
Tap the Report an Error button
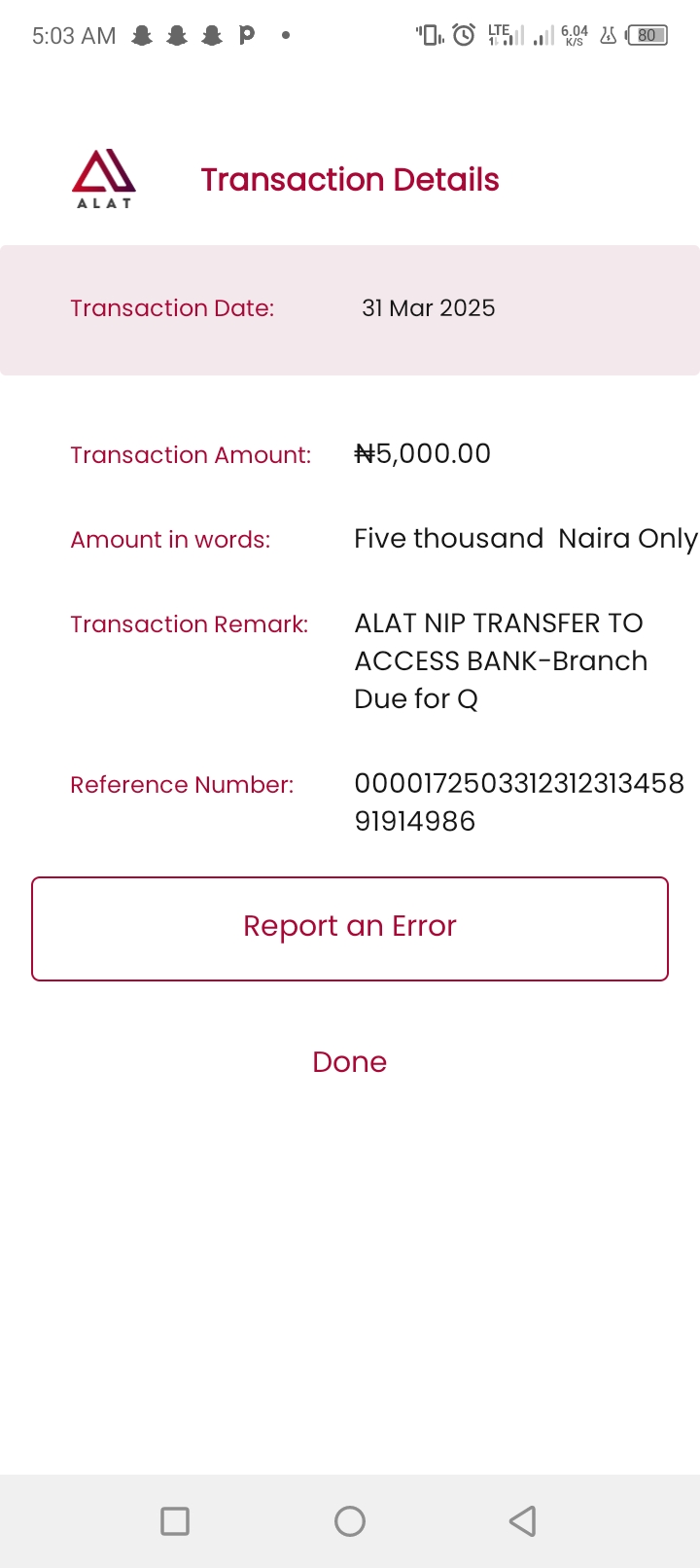coord(350,929)
